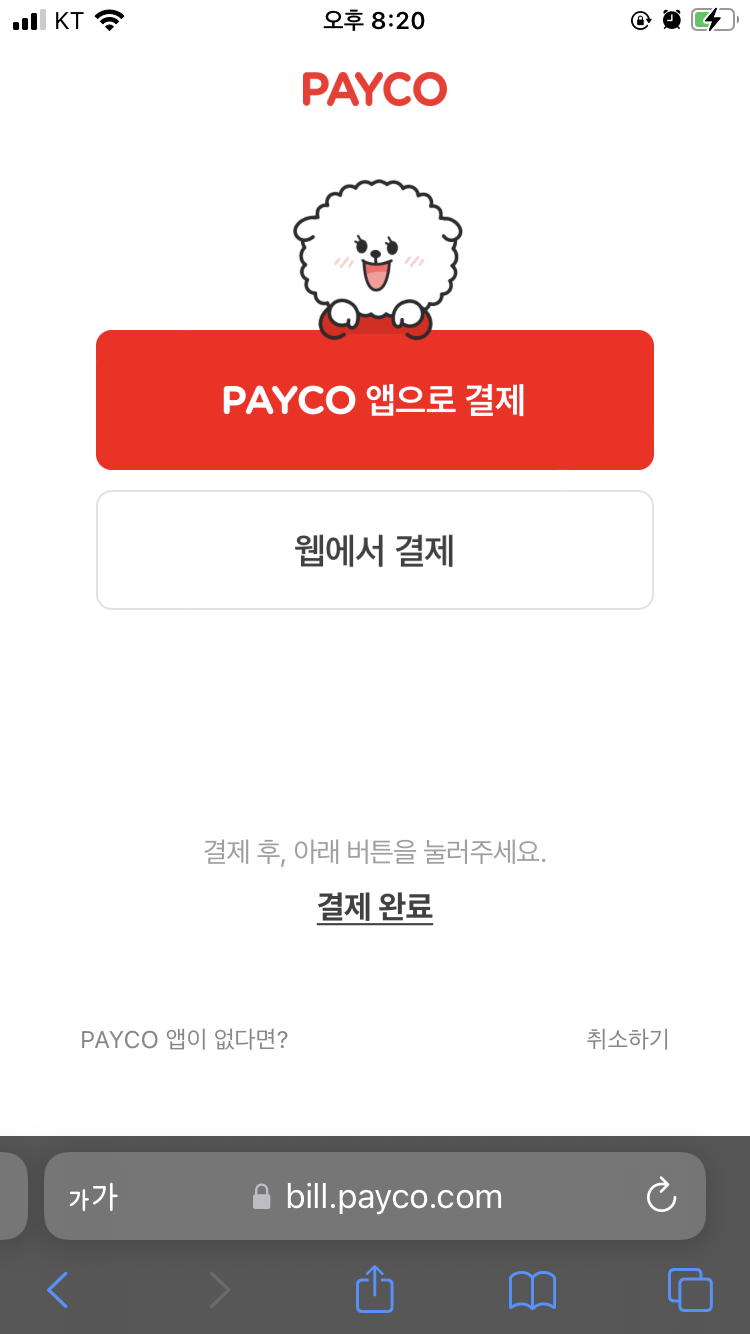Tap the bill.payco.com address bar
This screenshot has height=1334, width=750.
(394, 1196)
